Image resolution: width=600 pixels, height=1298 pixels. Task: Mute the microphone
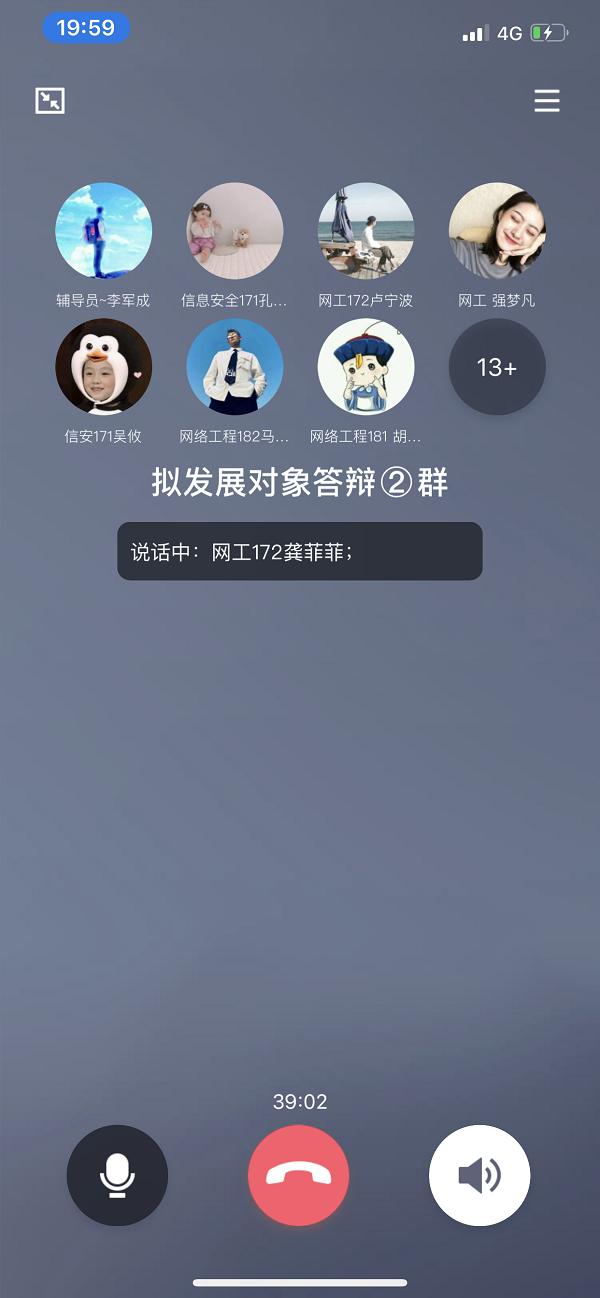coord(117,1175)
